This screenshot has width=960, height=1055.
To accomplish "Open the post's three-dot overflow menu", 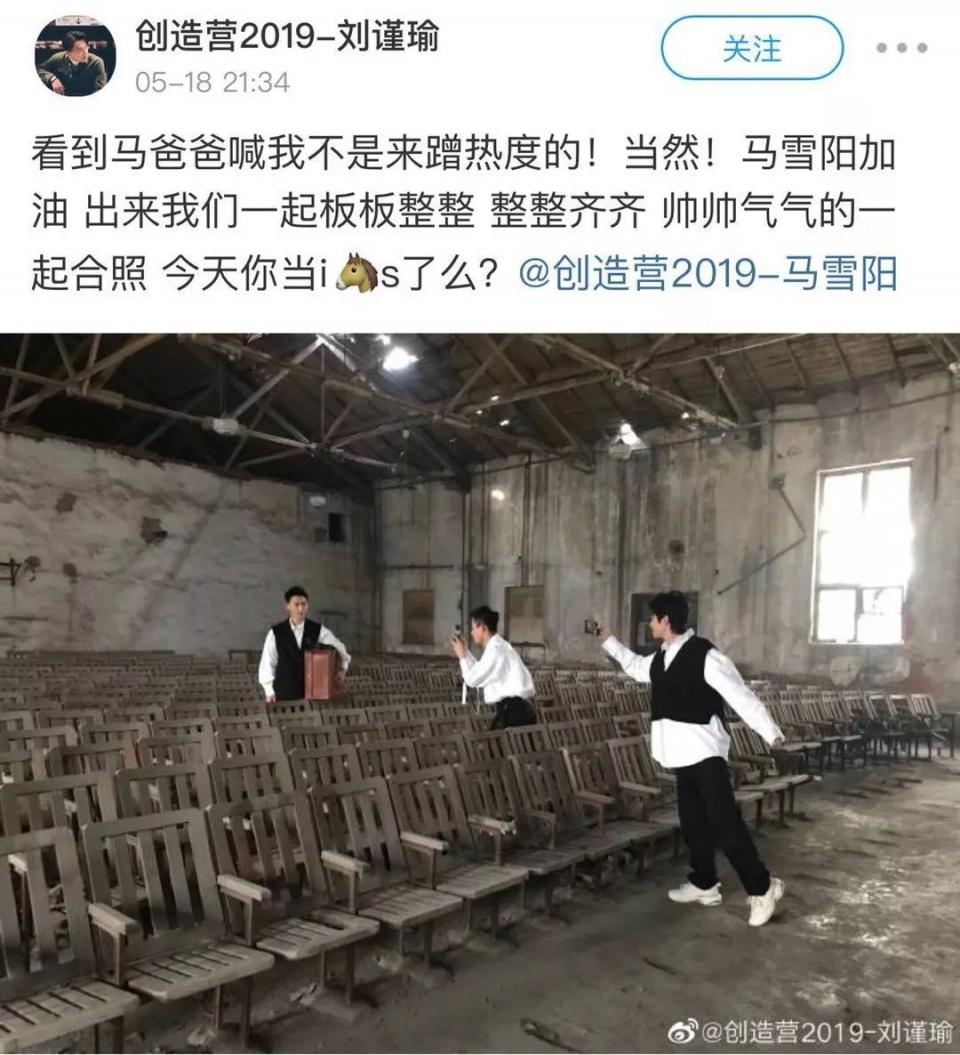I will tap(902, 48).
